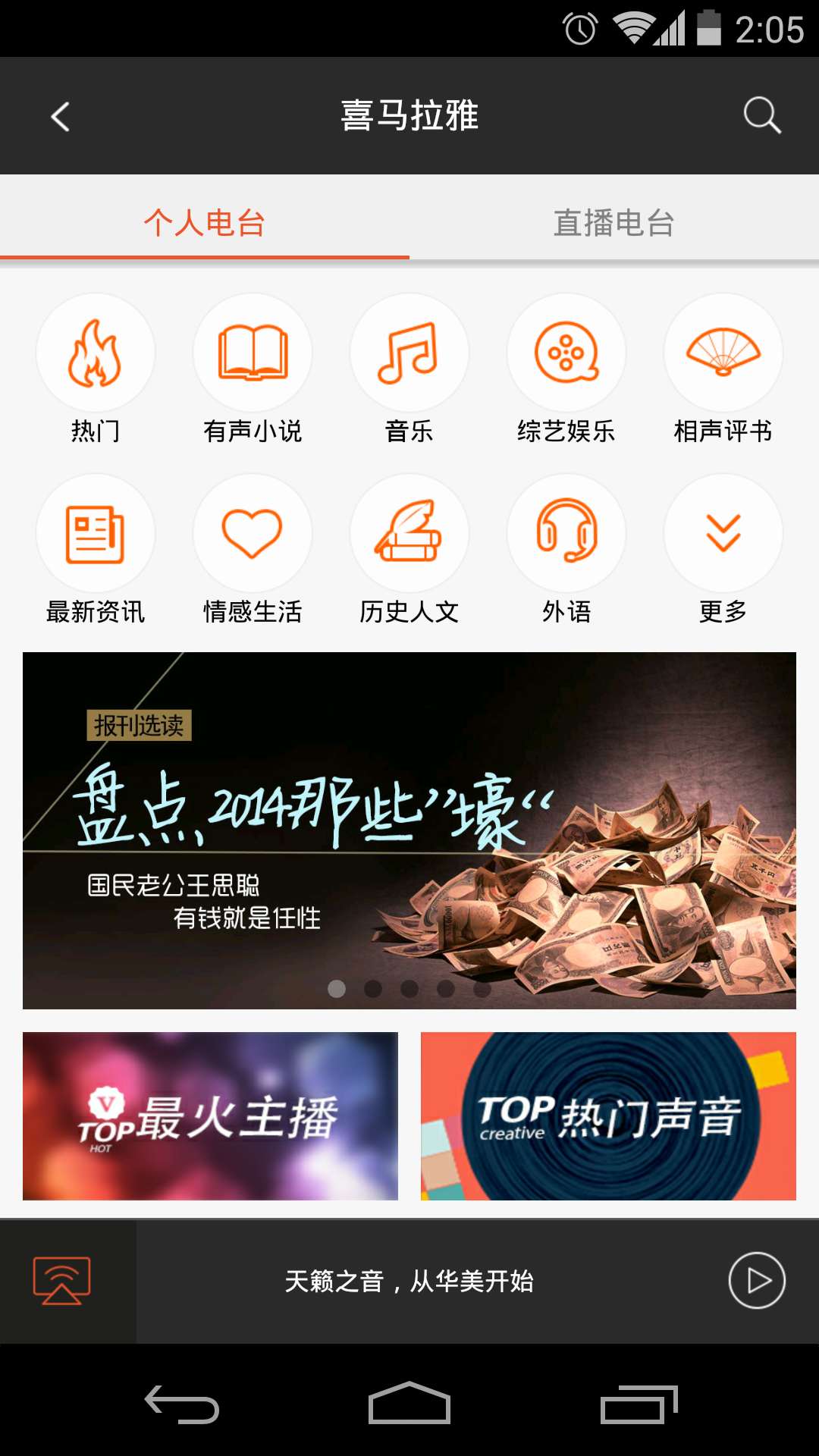Play 天籁之音，从华美开始
Viewport: 819px width, 1456px height.
coord(756,1281)
